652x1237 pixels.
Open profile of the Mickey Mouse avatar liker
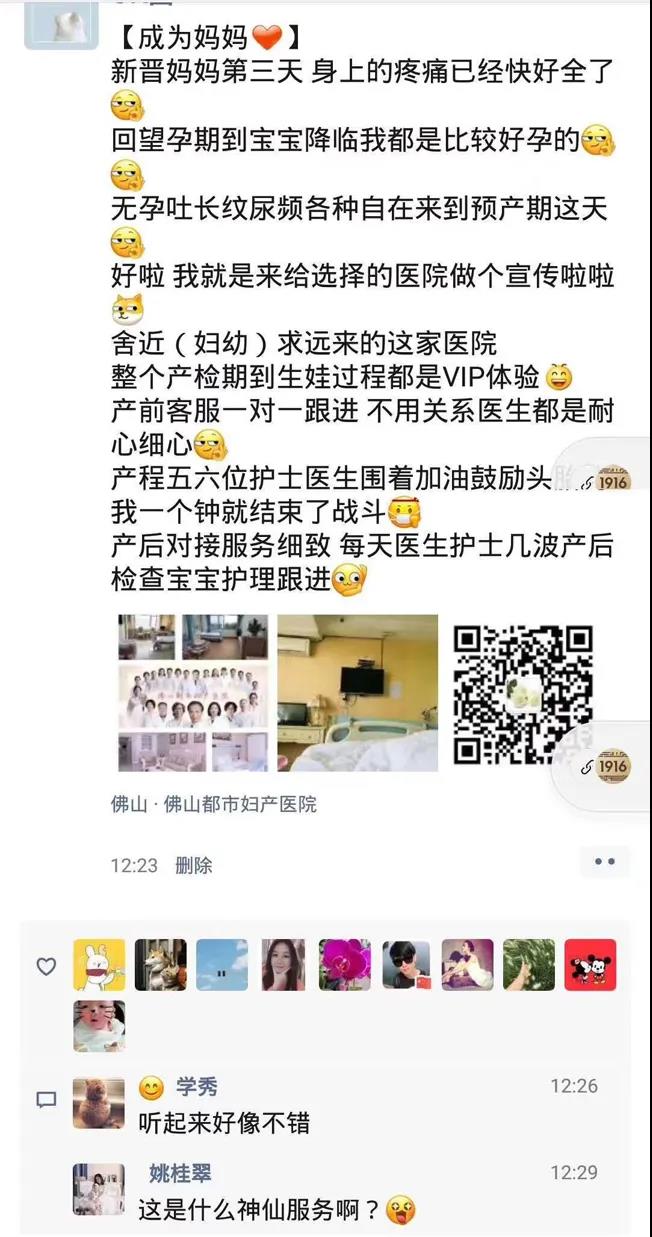click(x=590, y=965)
